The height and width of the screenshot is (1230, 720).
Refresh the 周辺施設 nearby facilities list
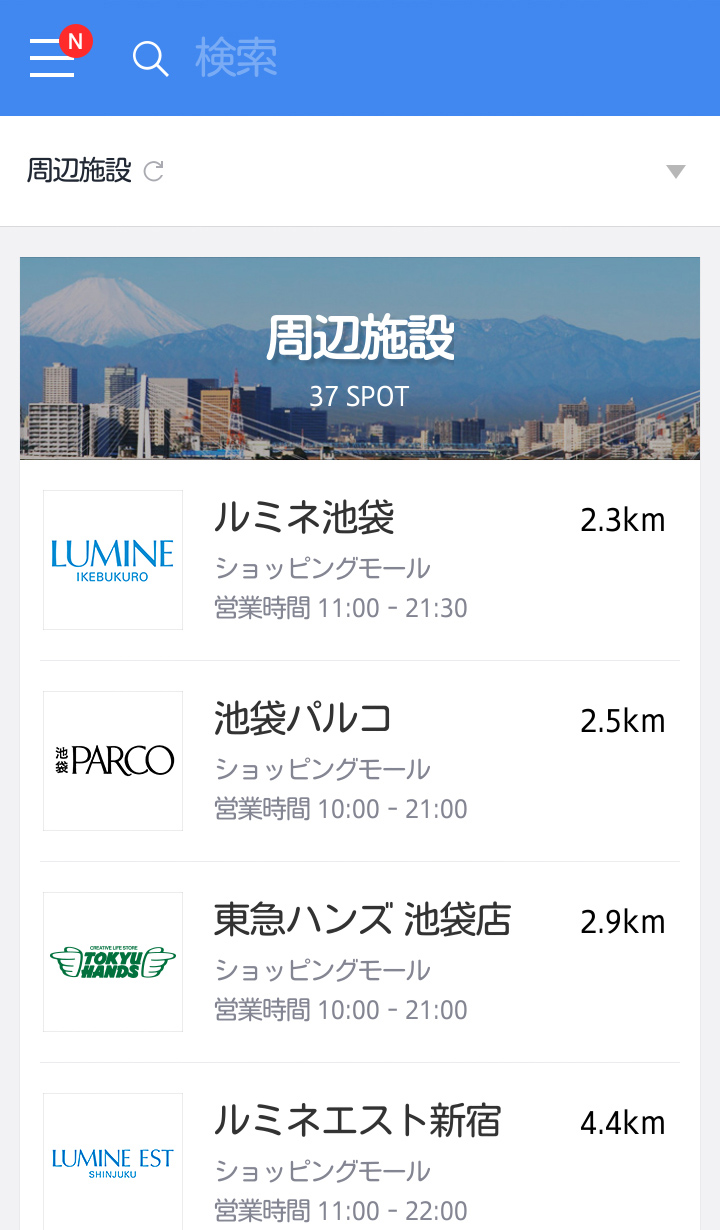point(153,172)
